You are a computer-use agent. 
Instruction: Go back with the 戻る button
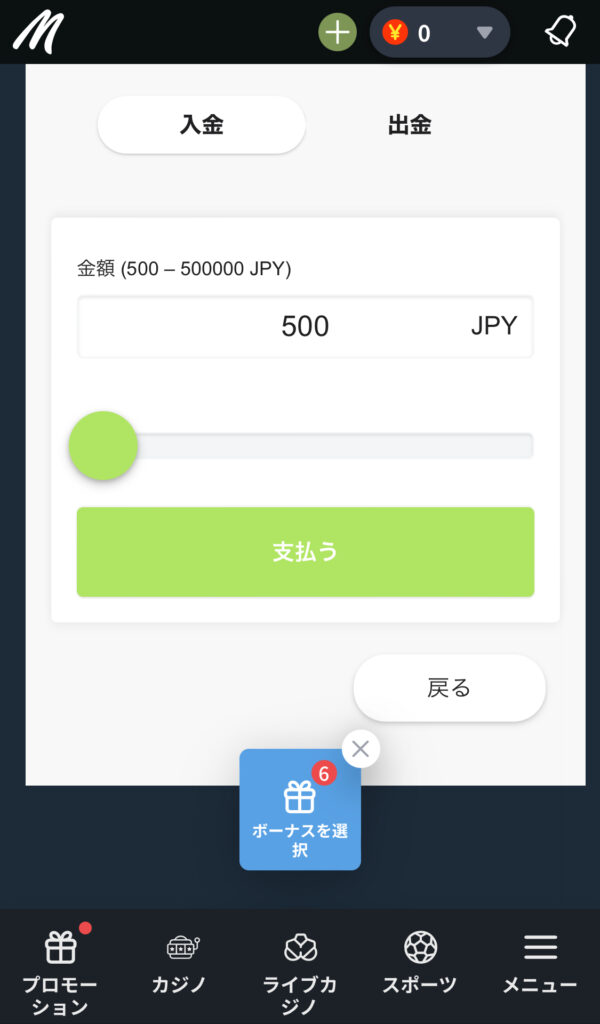click(449, 688)
